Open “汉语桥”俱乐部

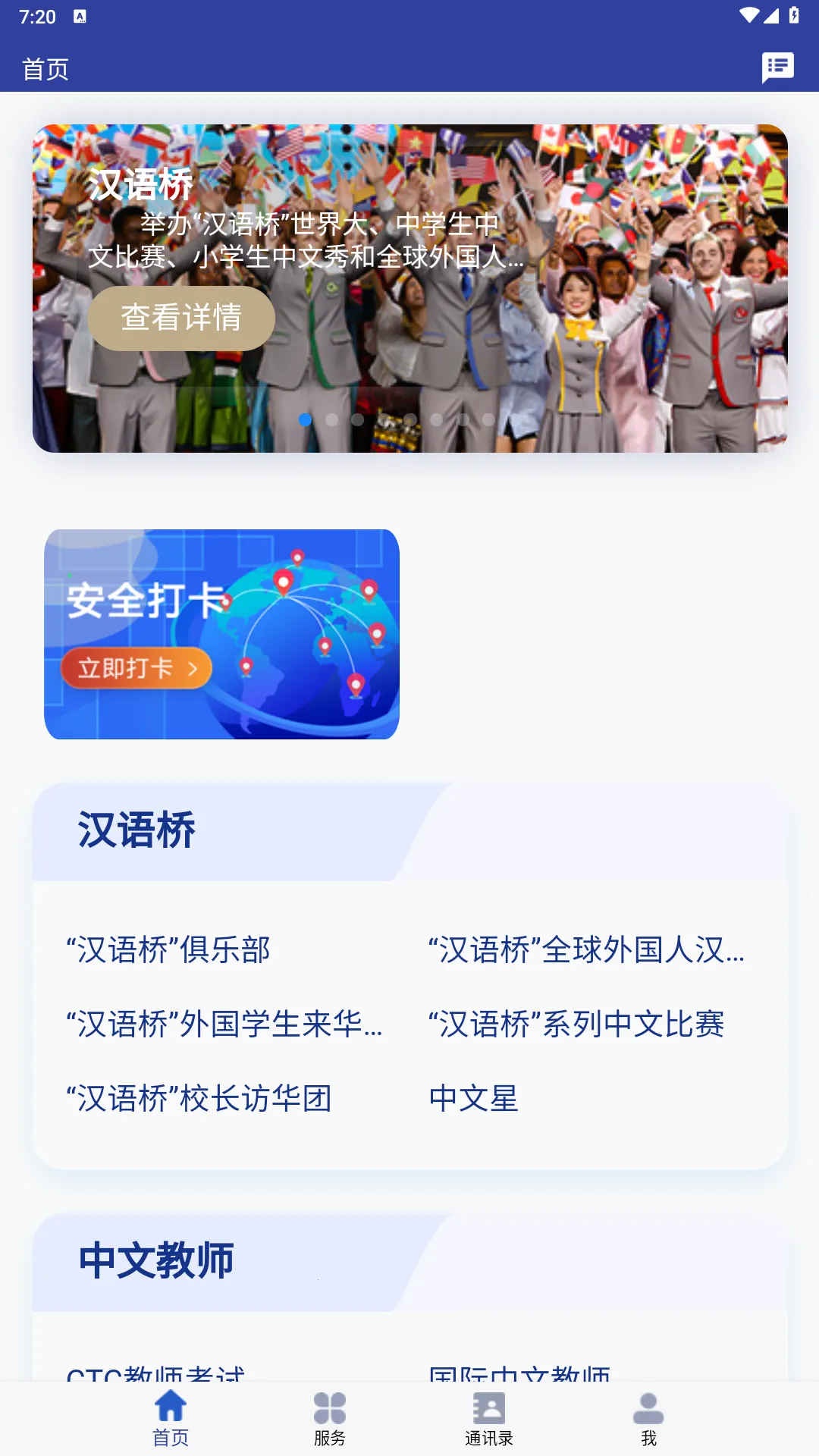click(168, 950)
